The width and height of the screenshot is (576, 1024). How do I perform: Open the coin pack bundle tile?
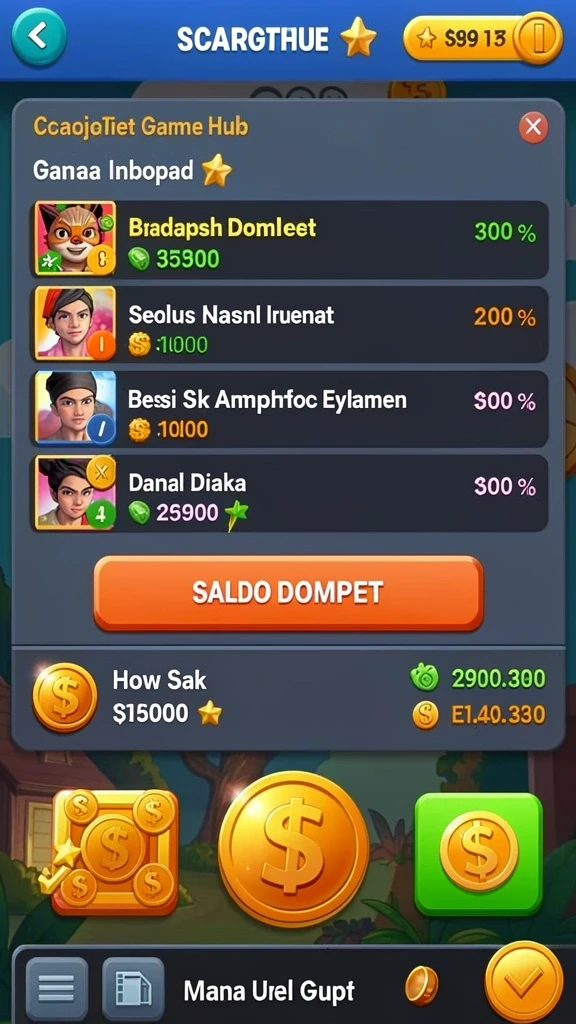115,852
